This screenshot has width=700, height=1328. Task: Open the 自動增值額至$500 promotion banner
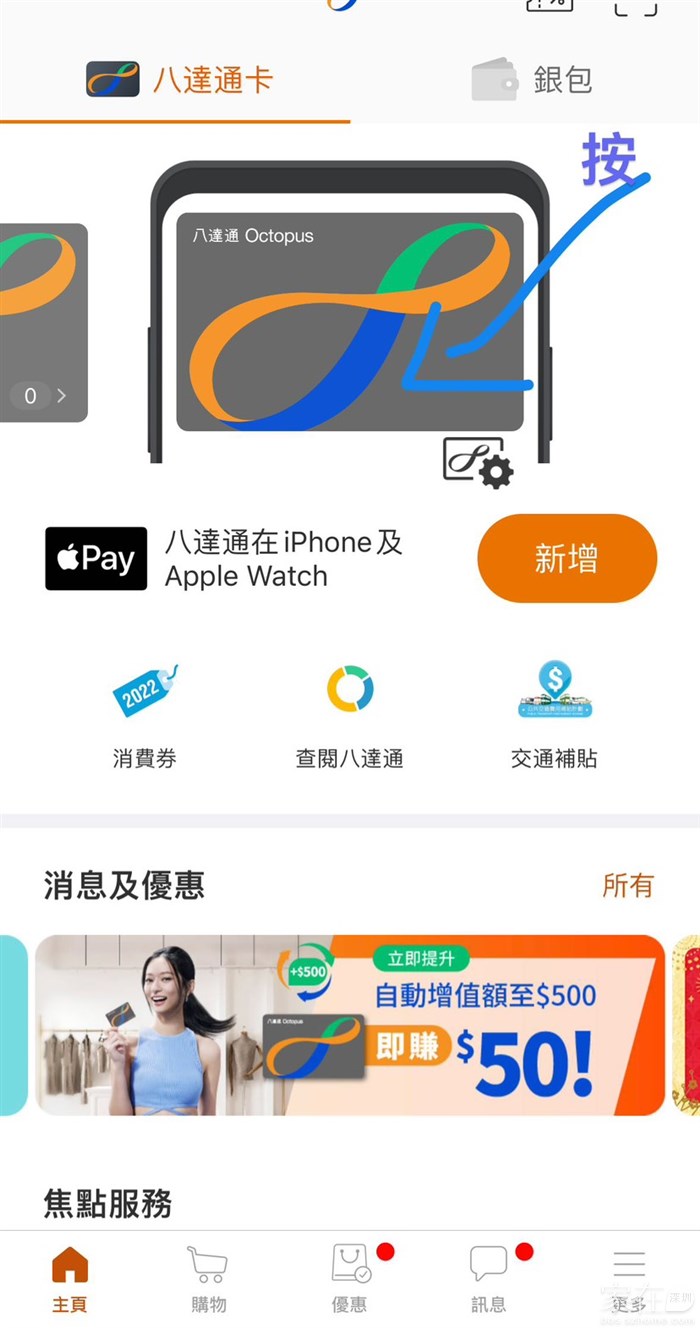click(x=349, y=1025)
